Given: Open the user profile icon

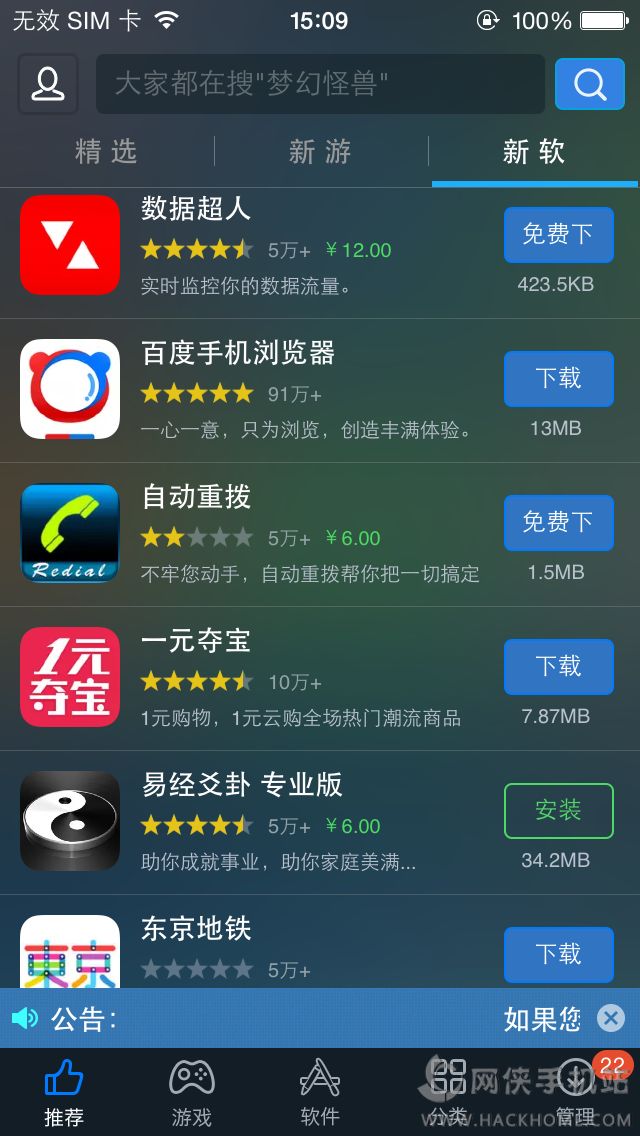Looking at the screenshot, I should point(47,84).
